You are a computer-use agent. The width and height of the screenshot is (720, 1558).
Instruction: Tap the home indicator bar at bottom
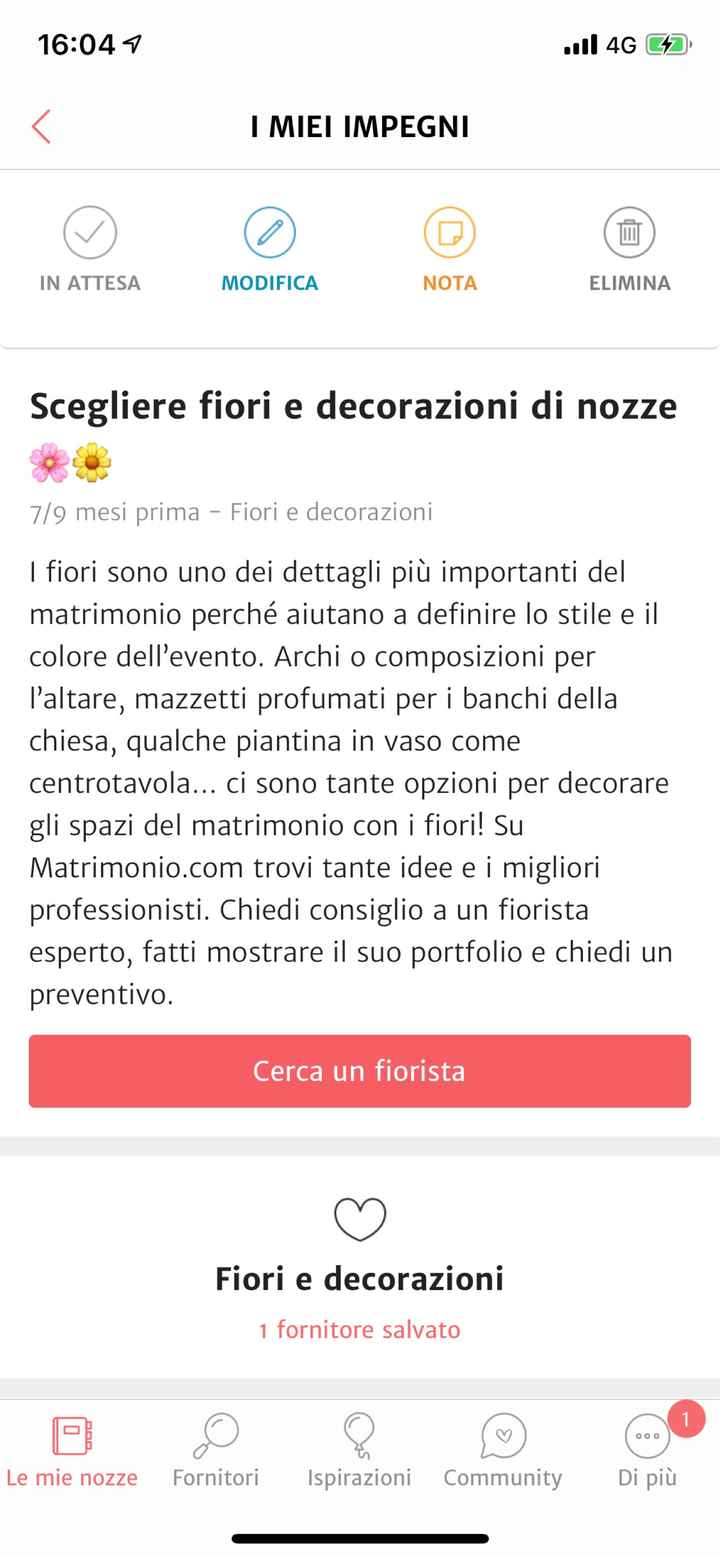pyautogui.click(x=359, y=1540)
